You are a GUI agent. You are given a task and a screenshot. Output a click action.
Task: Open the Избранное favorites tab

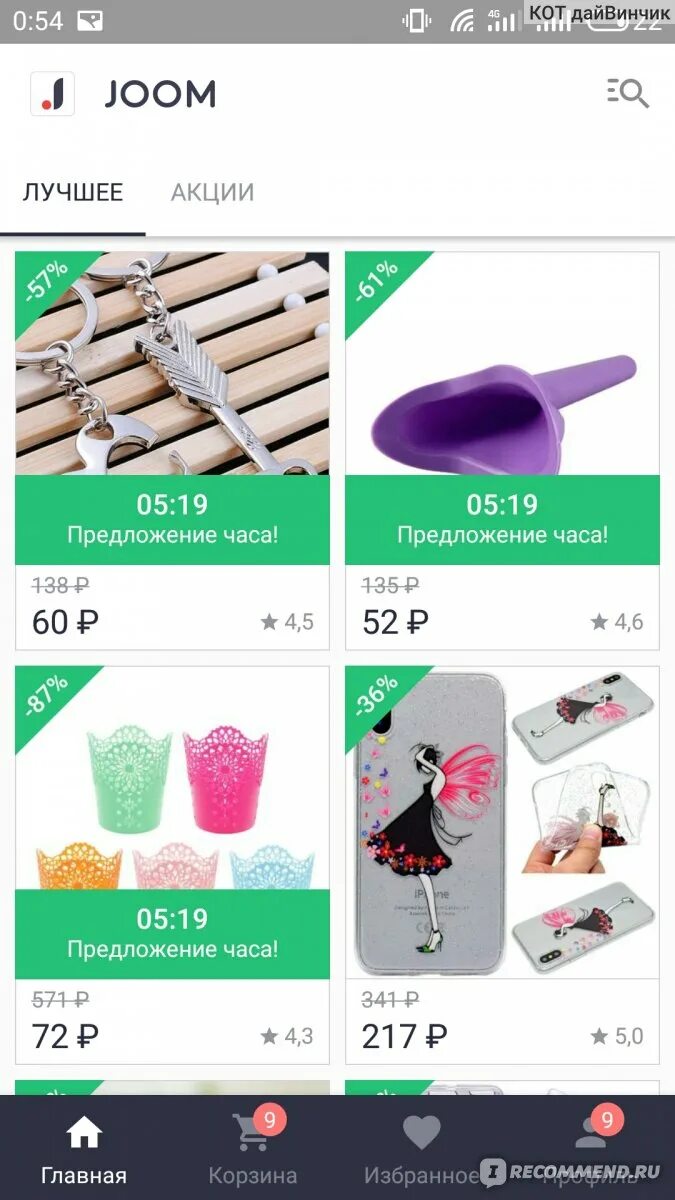pos(421,1150)
